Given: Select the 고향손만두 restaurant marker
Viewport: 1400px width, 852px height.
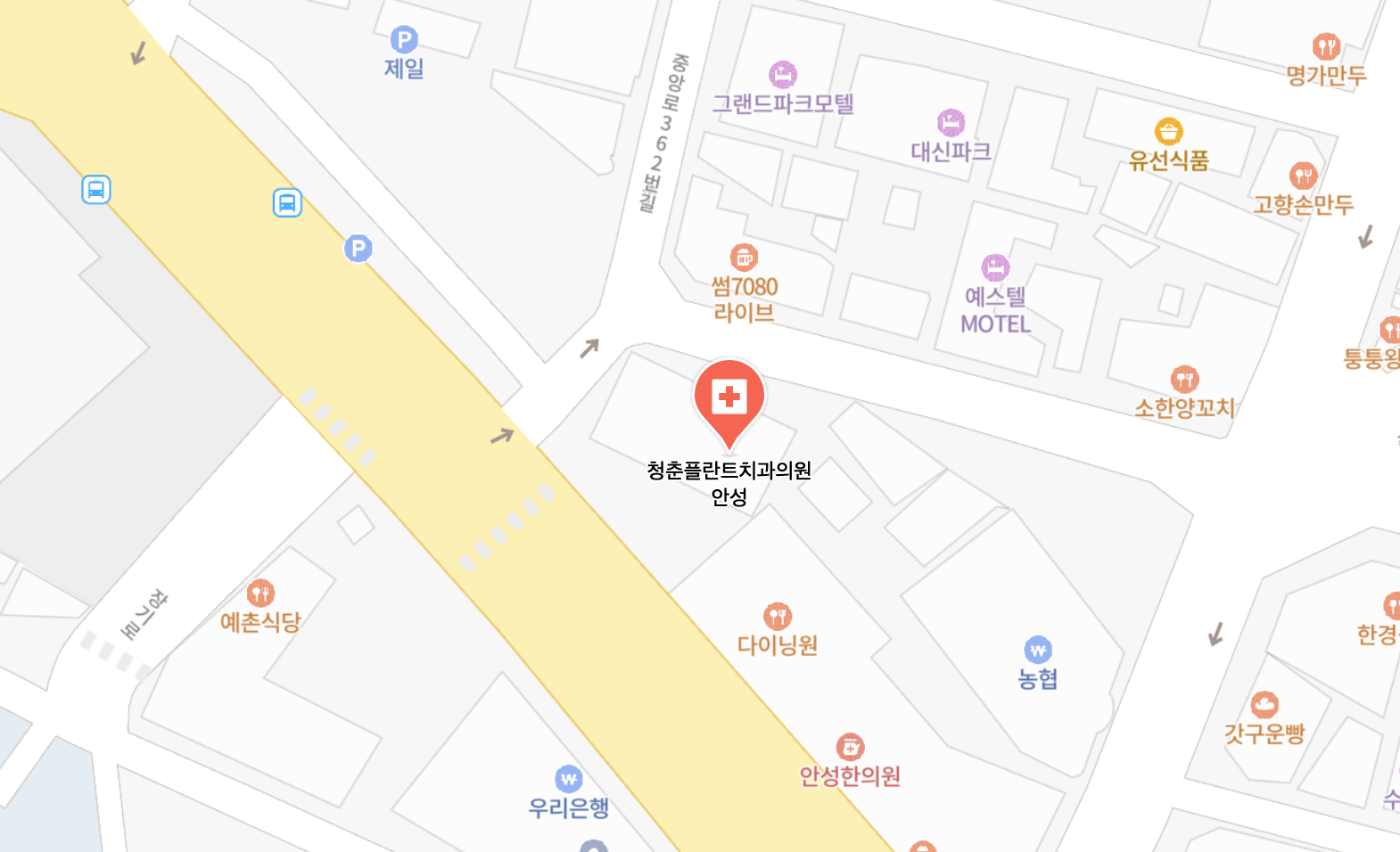Looking at the screenshot, I should [x=1303, y=176].
